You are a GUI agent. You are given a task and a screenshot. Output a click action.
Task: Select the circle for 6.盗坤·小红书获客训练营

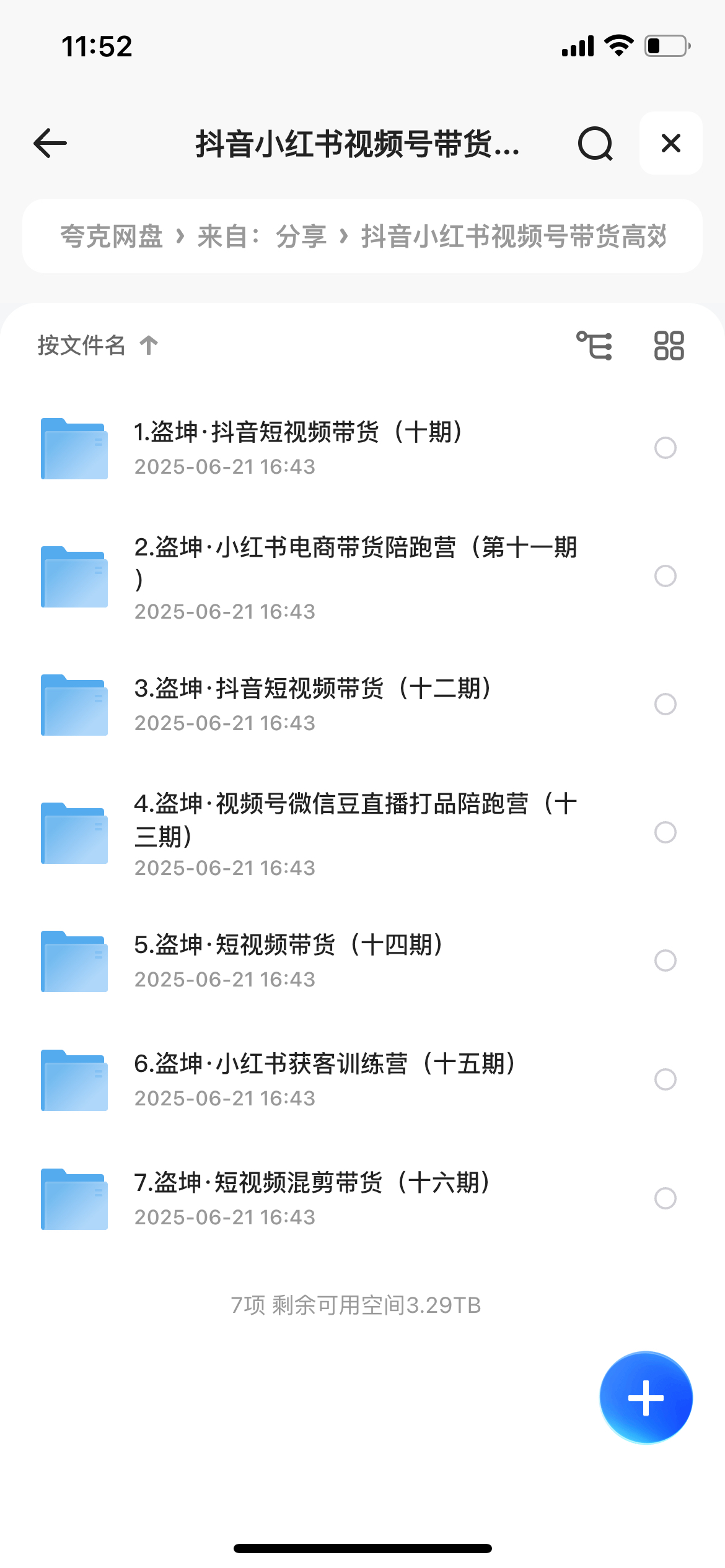click(x=665, y=1079)
